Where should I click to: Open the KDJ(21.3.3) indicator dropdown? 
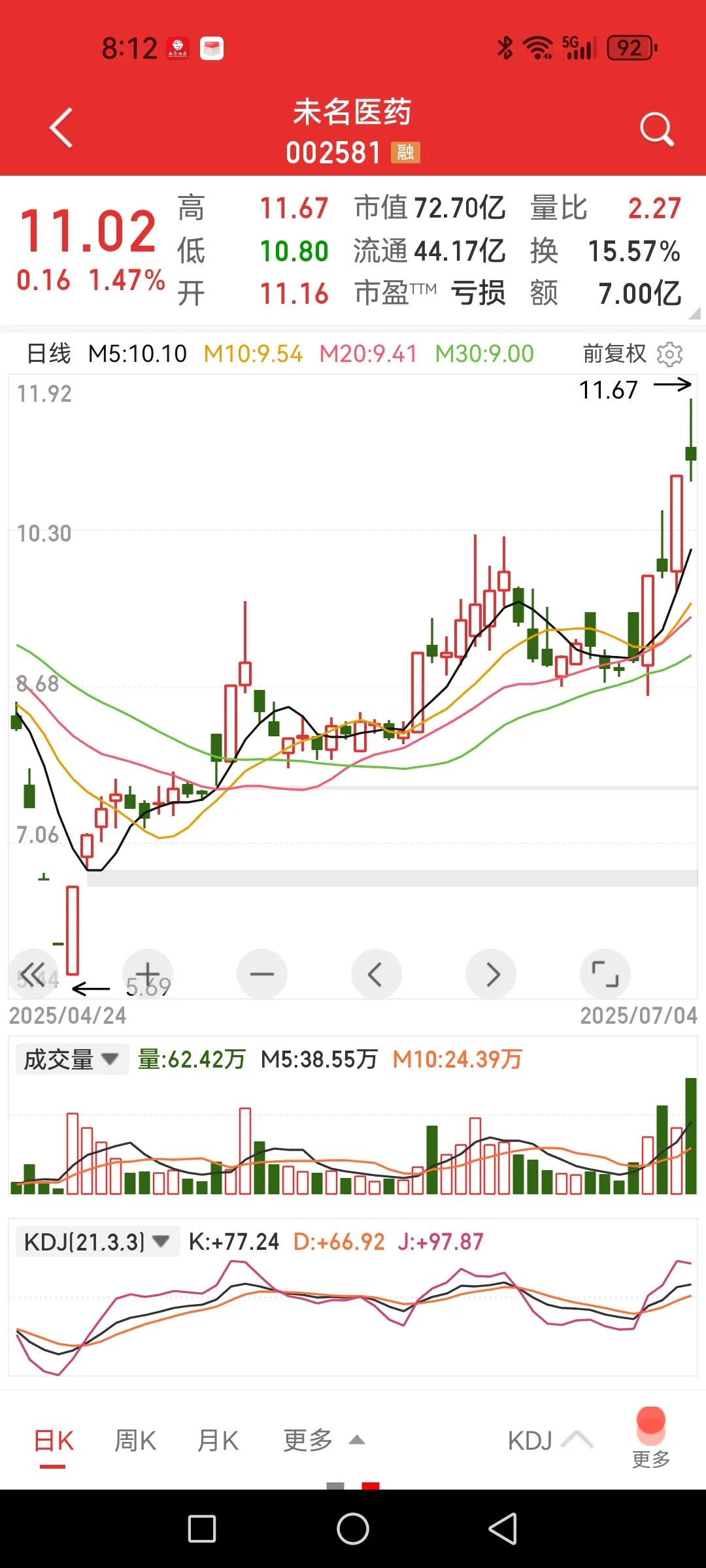97,1241
